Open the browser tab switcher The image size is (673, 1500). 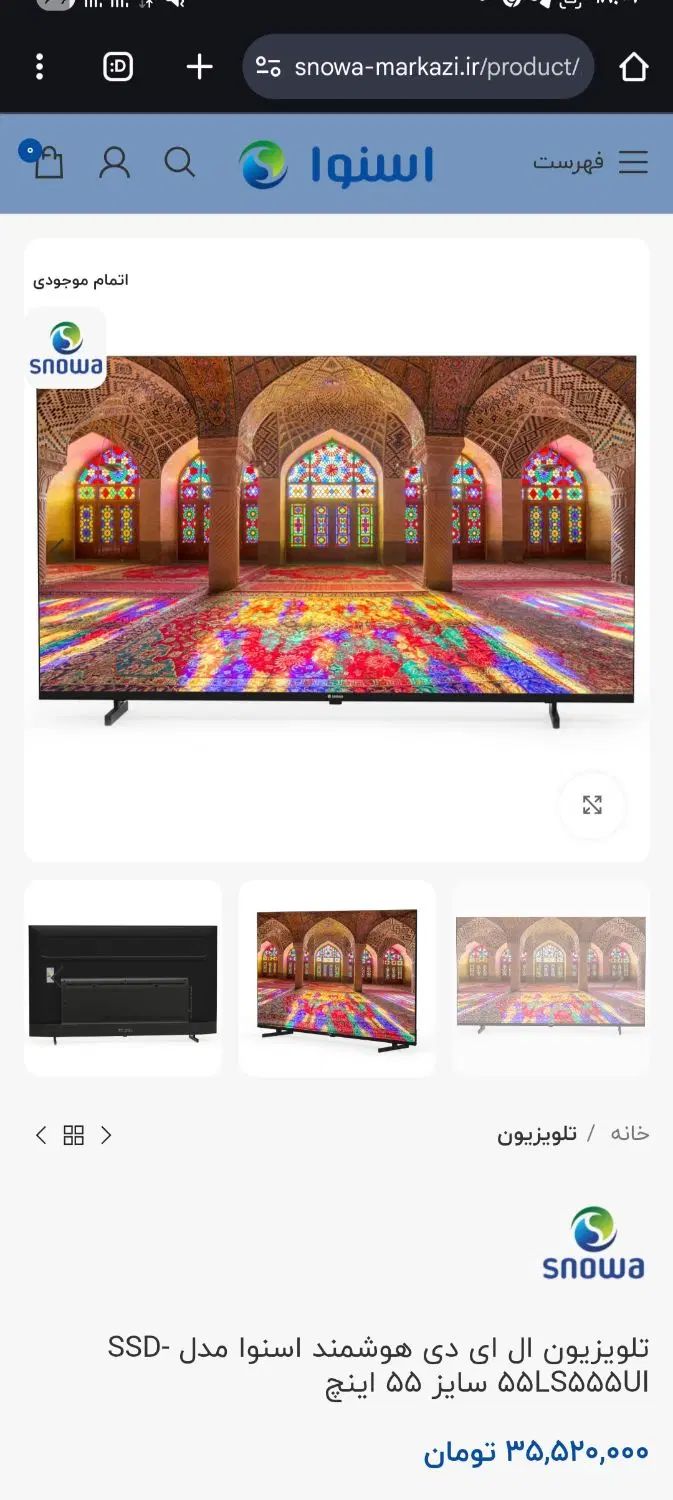tap(118, 67)
